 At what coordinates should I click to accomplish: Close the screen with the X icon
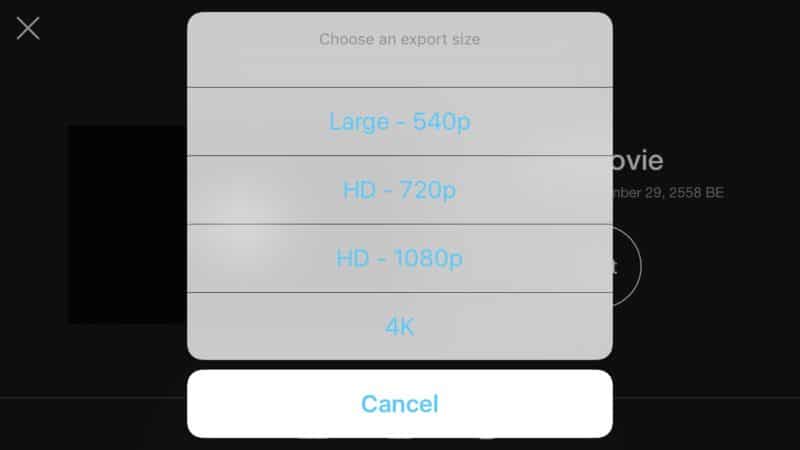pyautogui.click(x=28, y=28)
